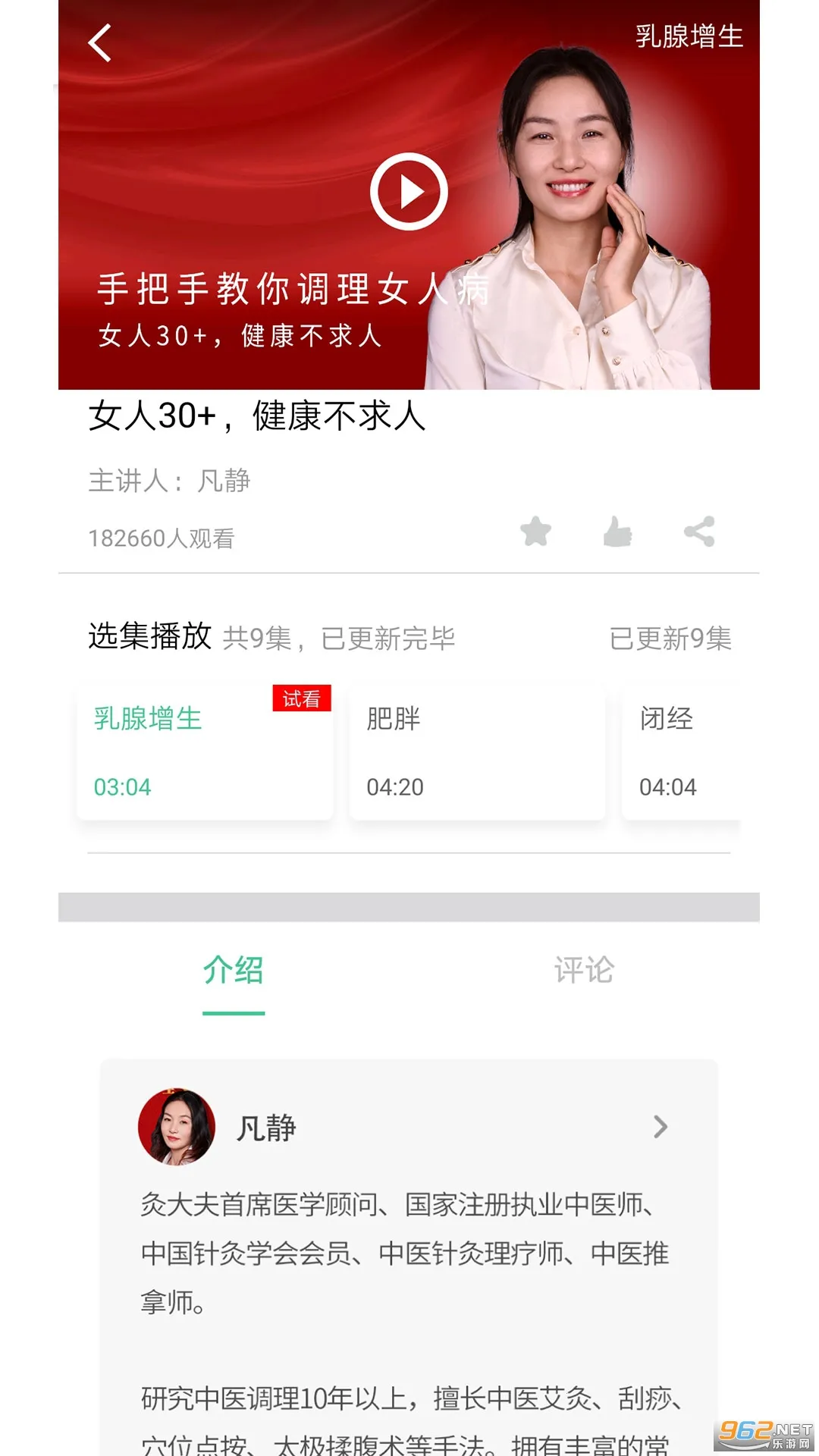Viewport: 819px width, 1456px height.
Task: Select the 肥胖 episode card
Action: point(477,752)
